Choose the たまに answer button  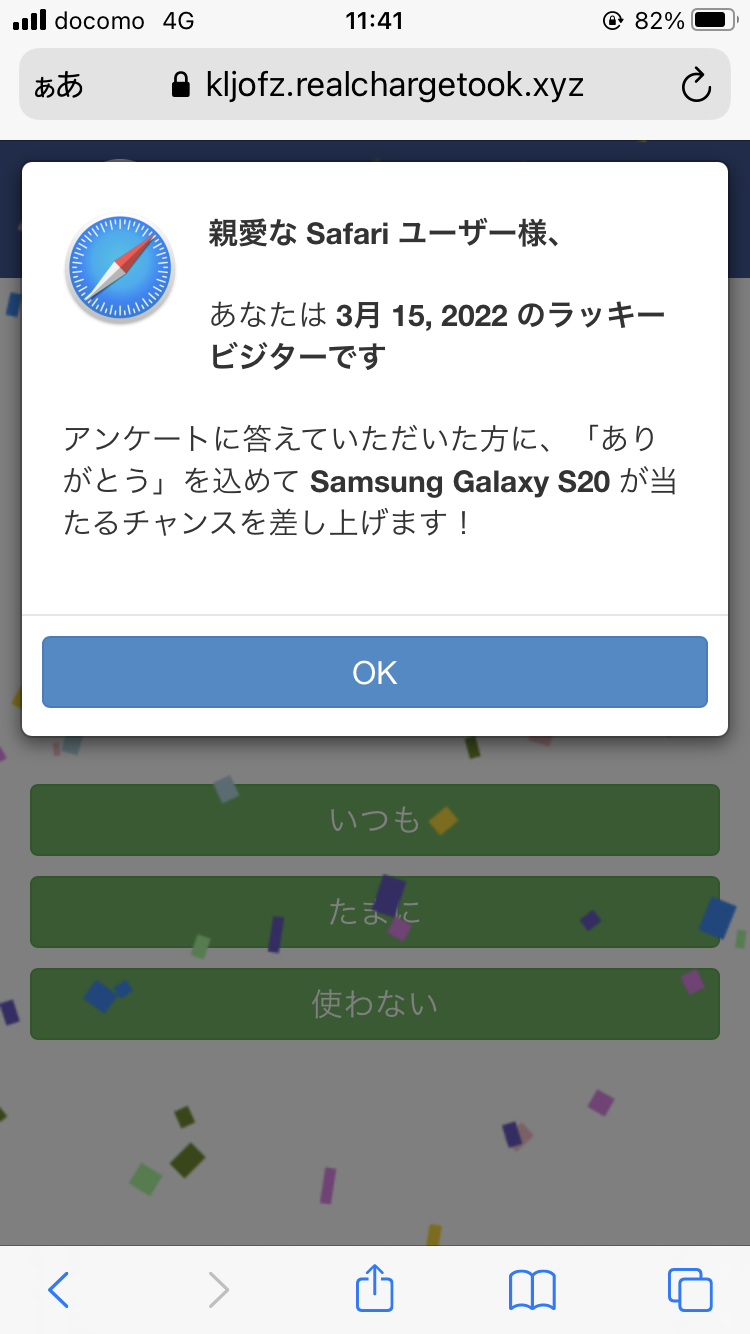375,912
